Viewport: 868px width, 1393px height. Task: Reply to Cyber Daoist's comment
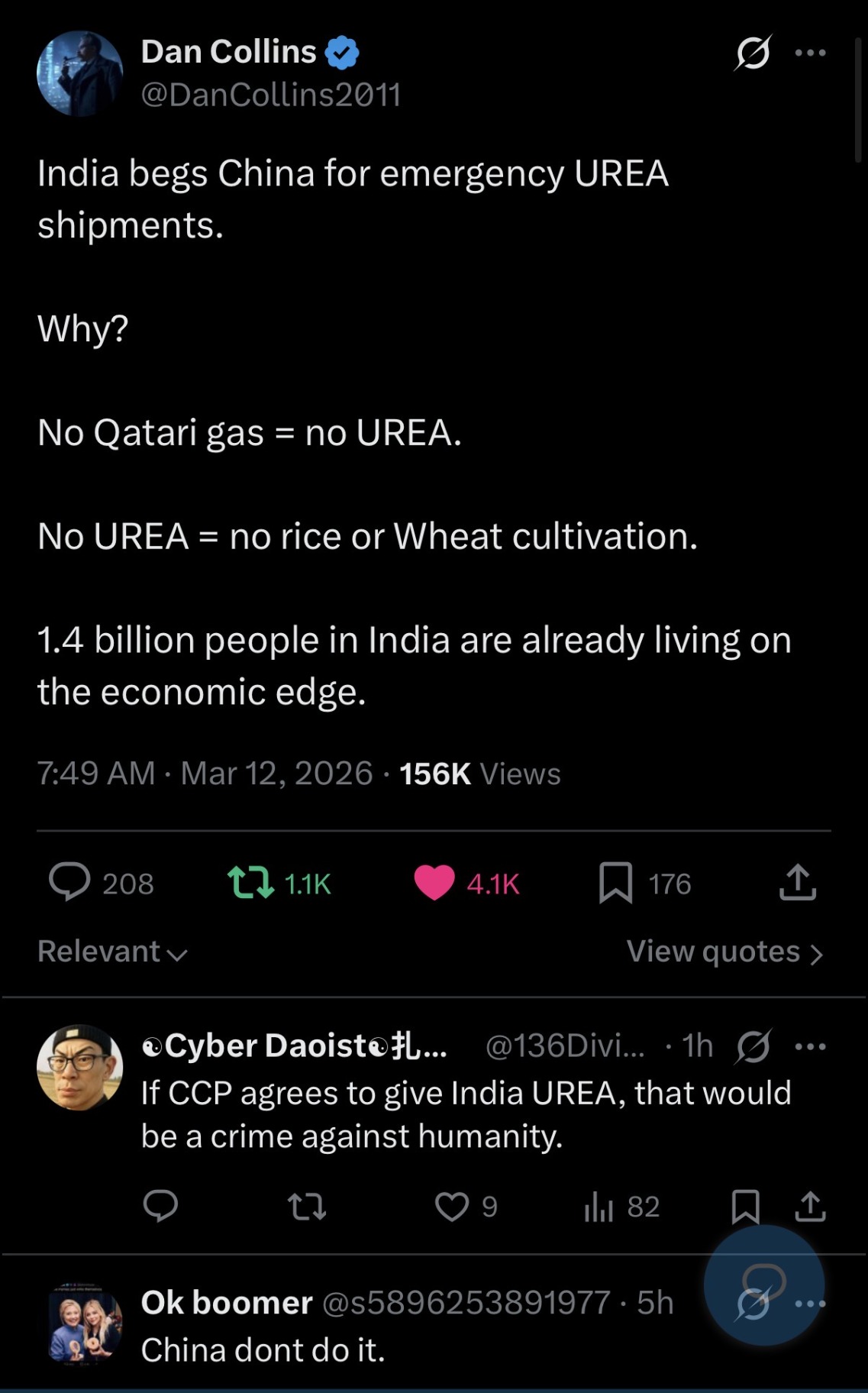pyautogui.click(x=160, y=1207)
